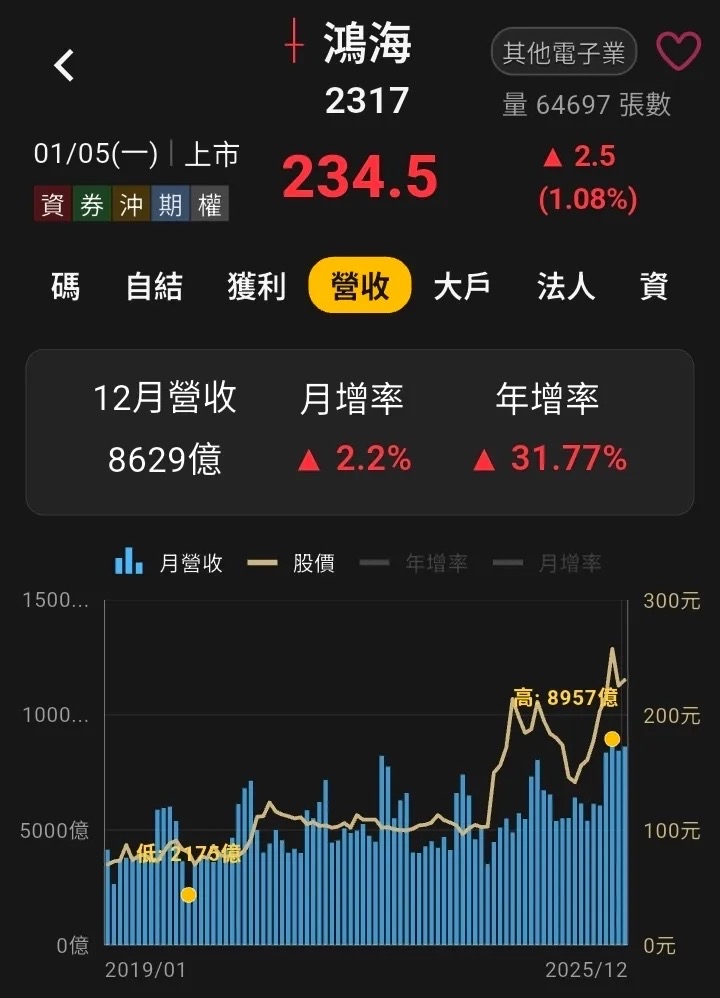The height and width of the screenshot is (998, 720).
Task: Go back using the back arrow
Action: (64, 66)
